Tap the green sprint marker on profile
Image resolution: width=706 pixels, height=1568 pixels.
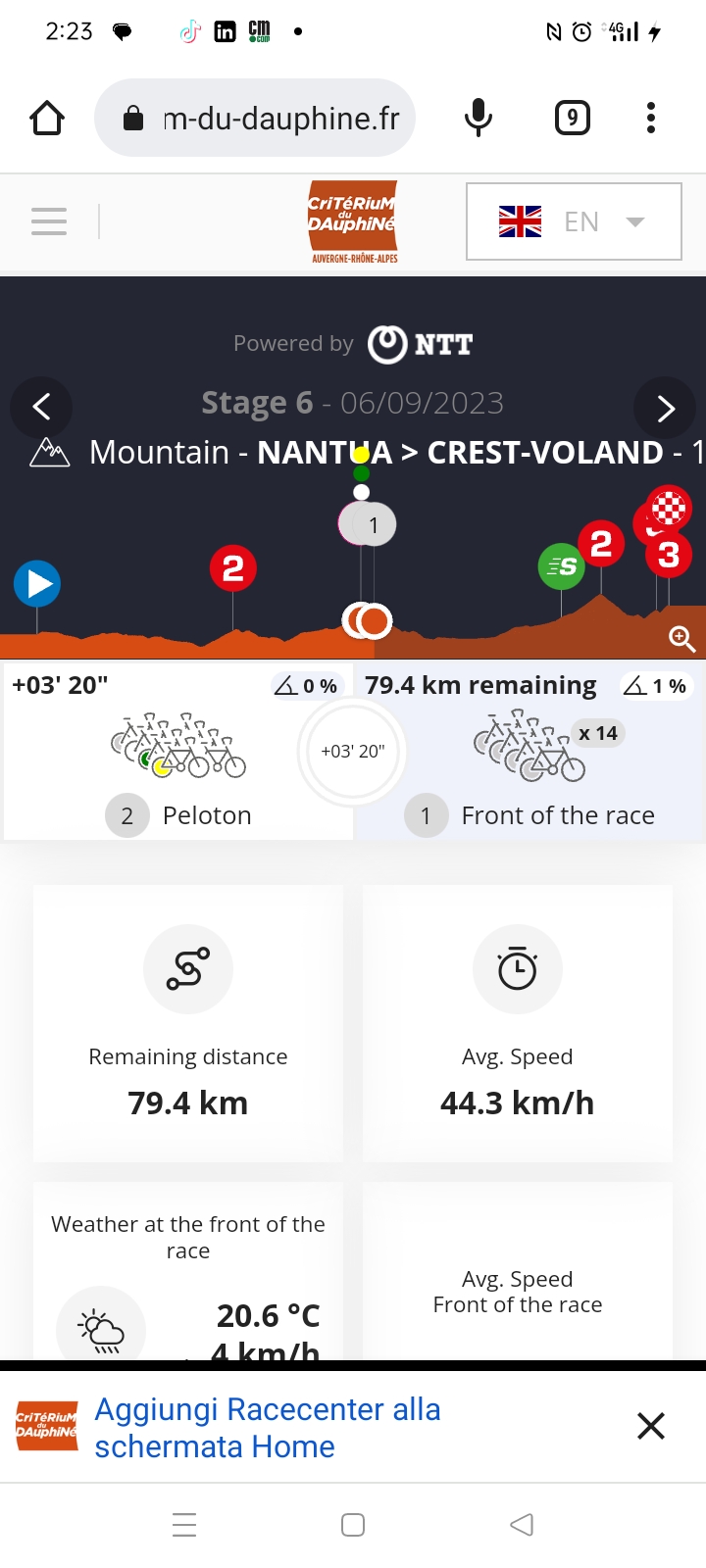pyautogui.click(x=561, y=566)
